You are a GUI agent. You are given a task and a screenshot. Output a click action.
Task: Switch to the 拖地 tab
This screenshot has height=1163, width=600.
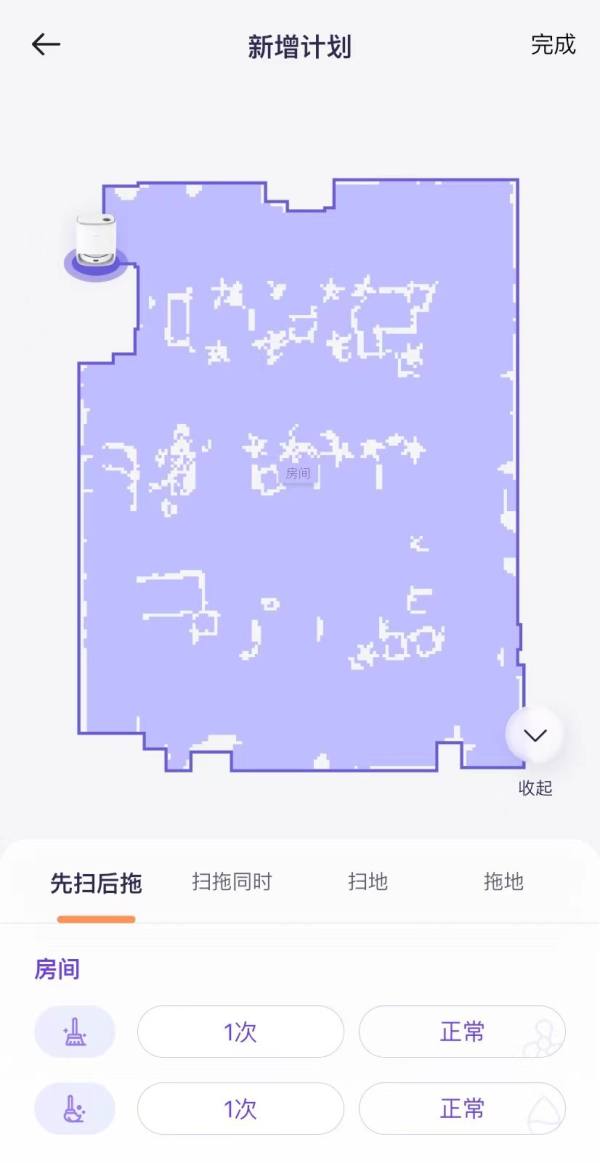tap(503, 882)
